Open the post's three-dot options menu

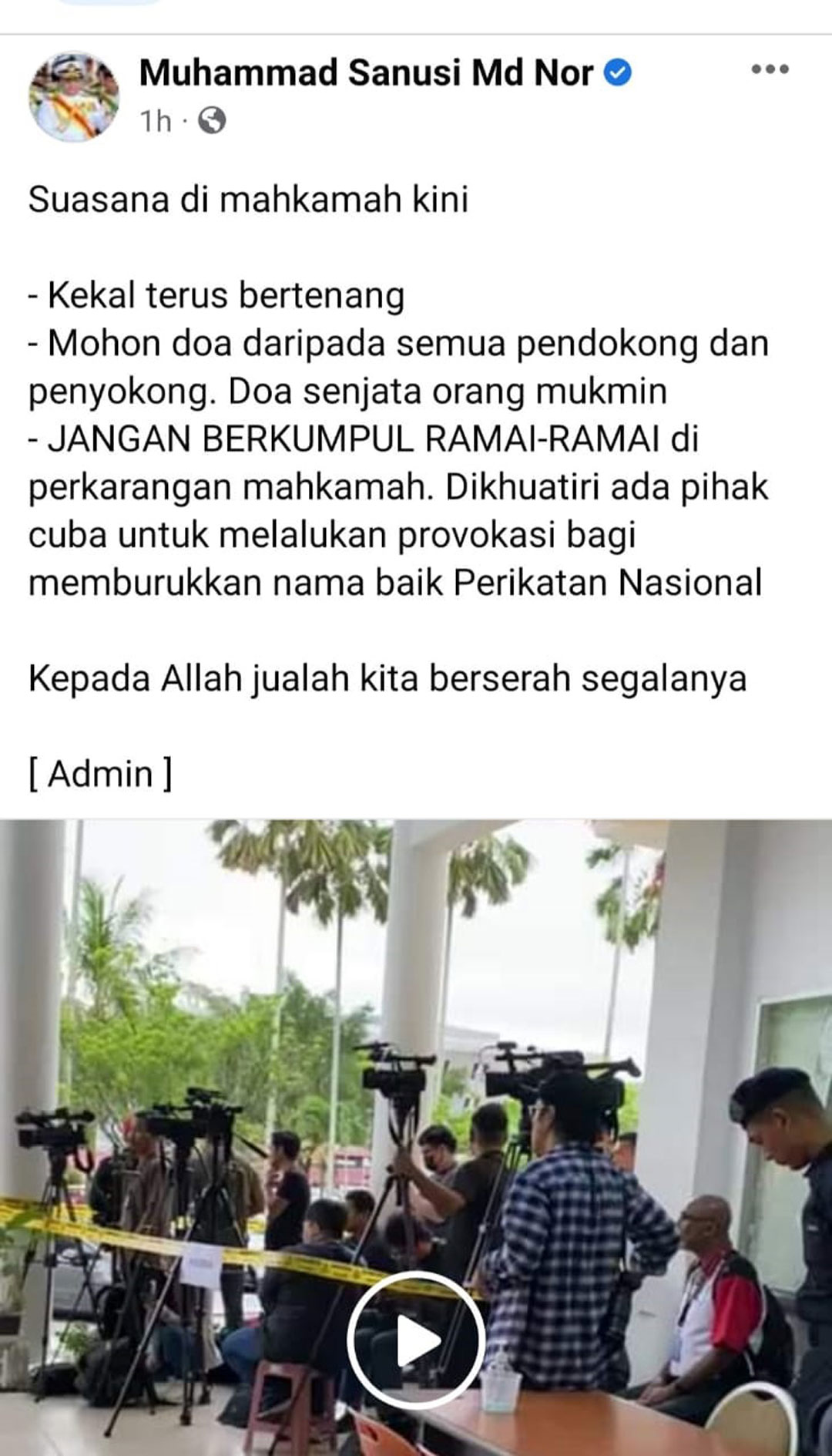[x=770, y=69]
